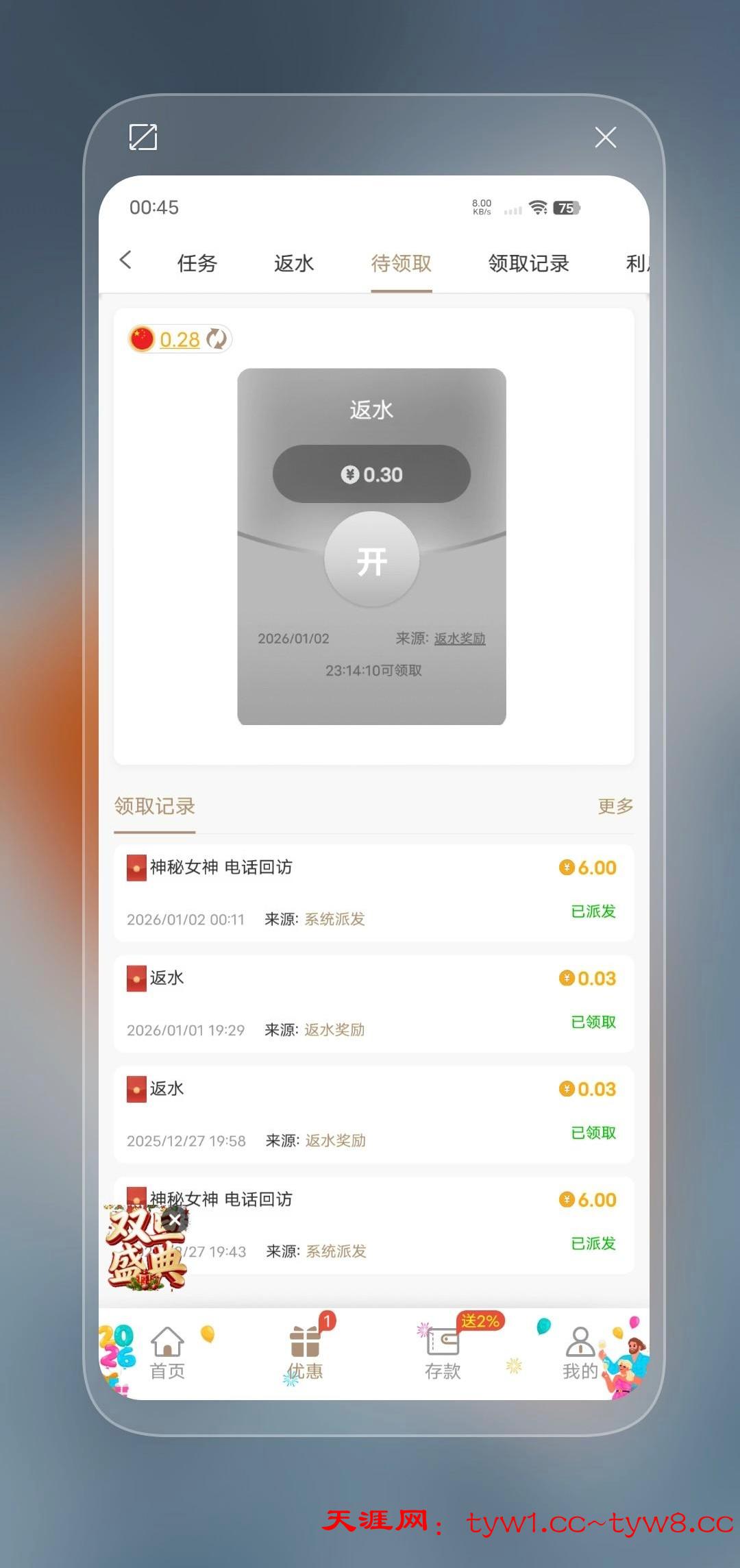The image size is (740, 1568).
Task: Open the 返水 record dated 2026/01/01 19:29
Action: (x=373, y=1003)
